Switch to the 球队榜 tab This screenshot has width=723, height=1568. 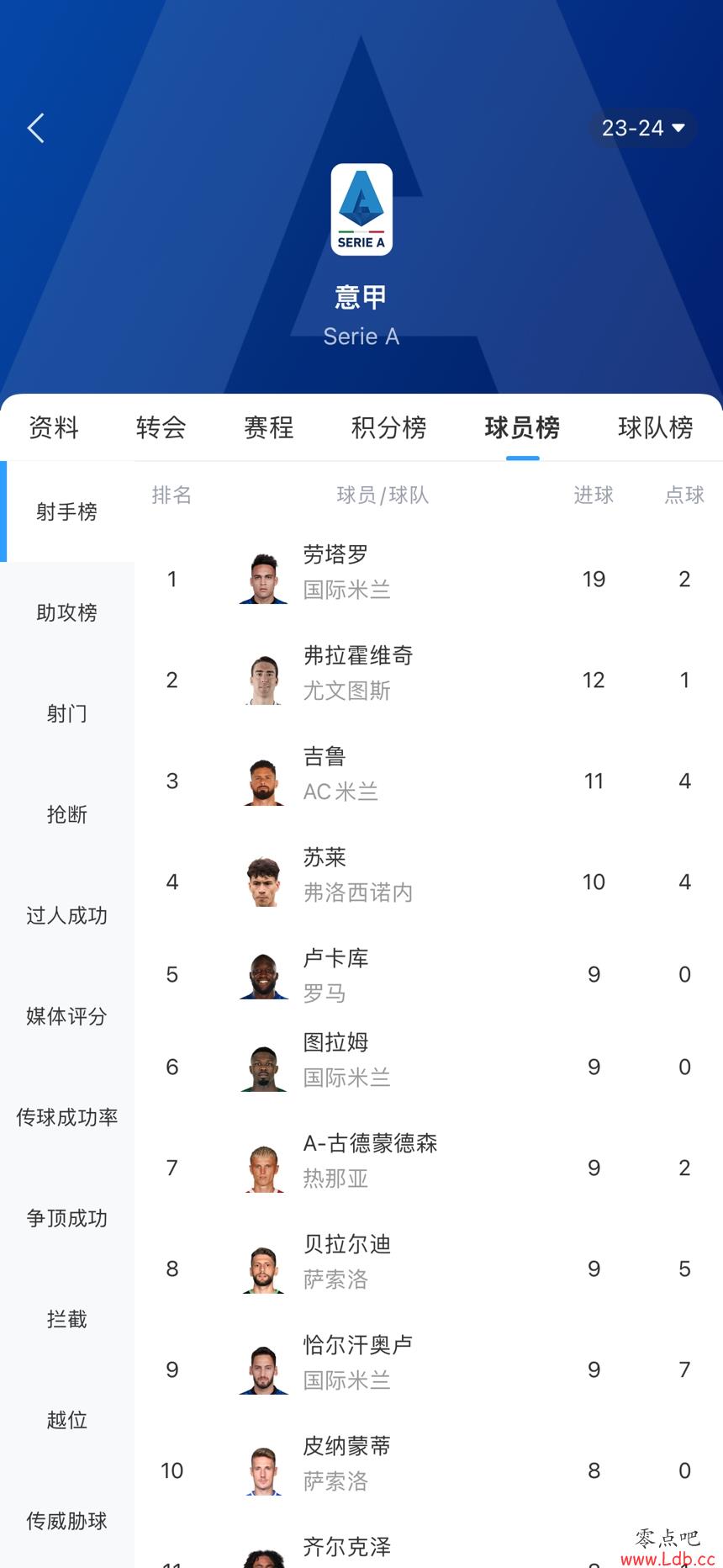click(655, 427)
